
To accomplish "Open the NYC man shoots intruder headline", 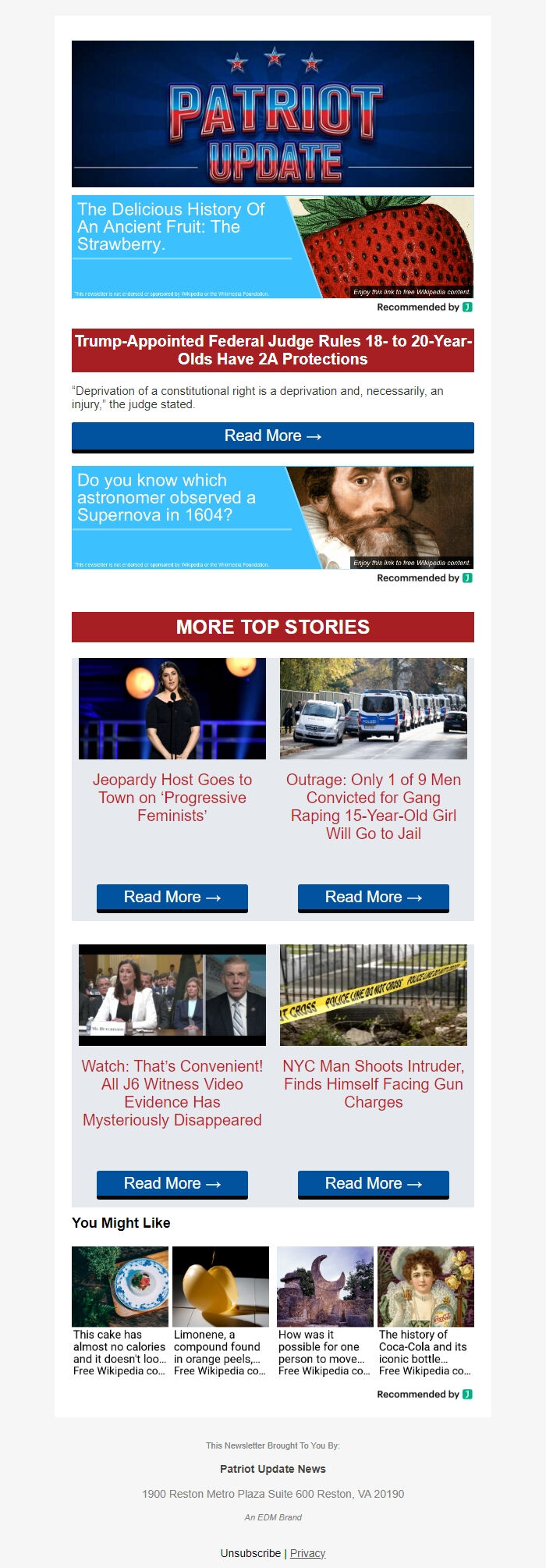I will coord(374,1084).
